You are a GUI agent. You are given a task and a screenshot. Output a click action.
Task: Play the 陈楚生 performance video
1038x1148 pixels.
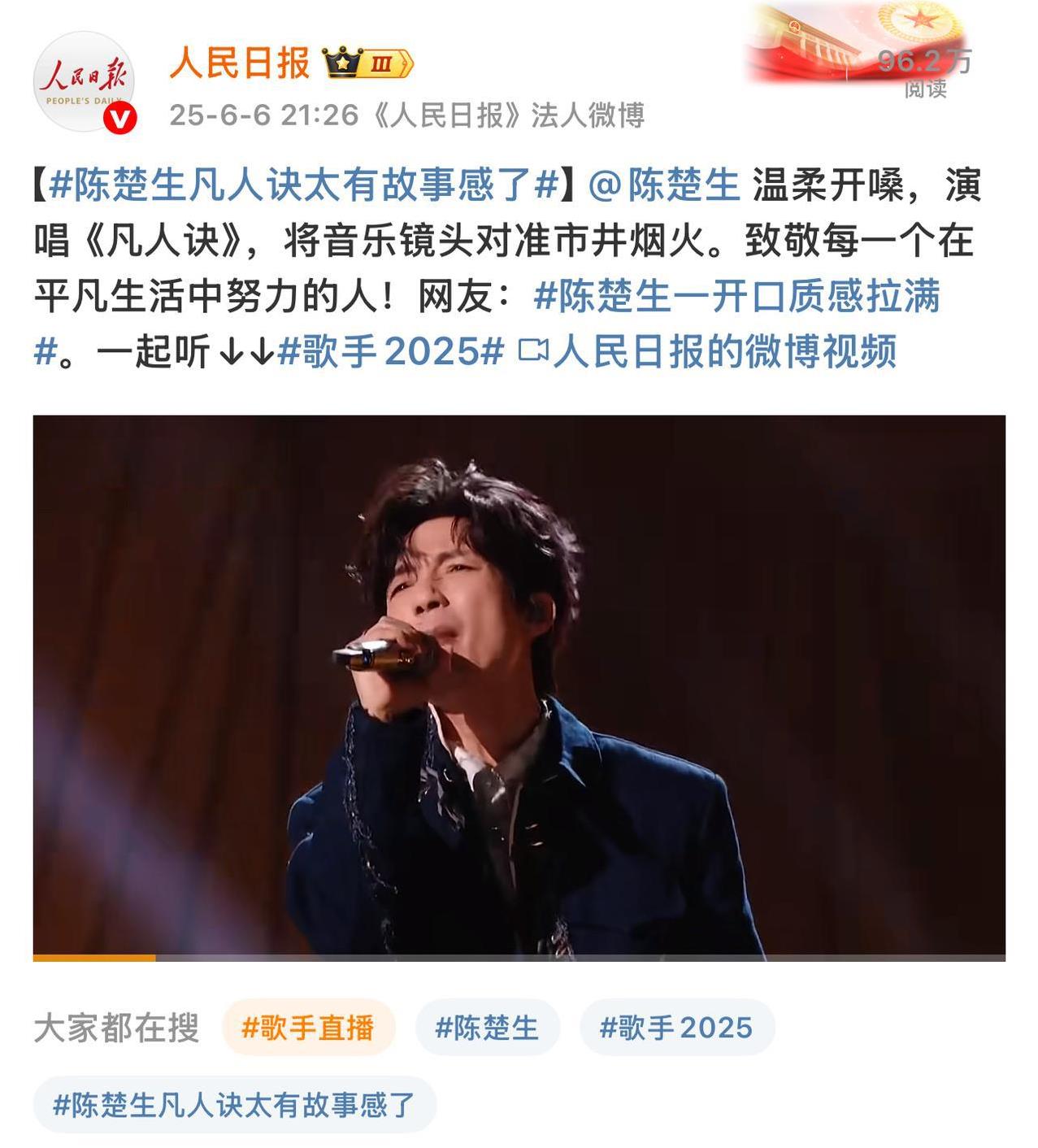(x=519, y=688)
